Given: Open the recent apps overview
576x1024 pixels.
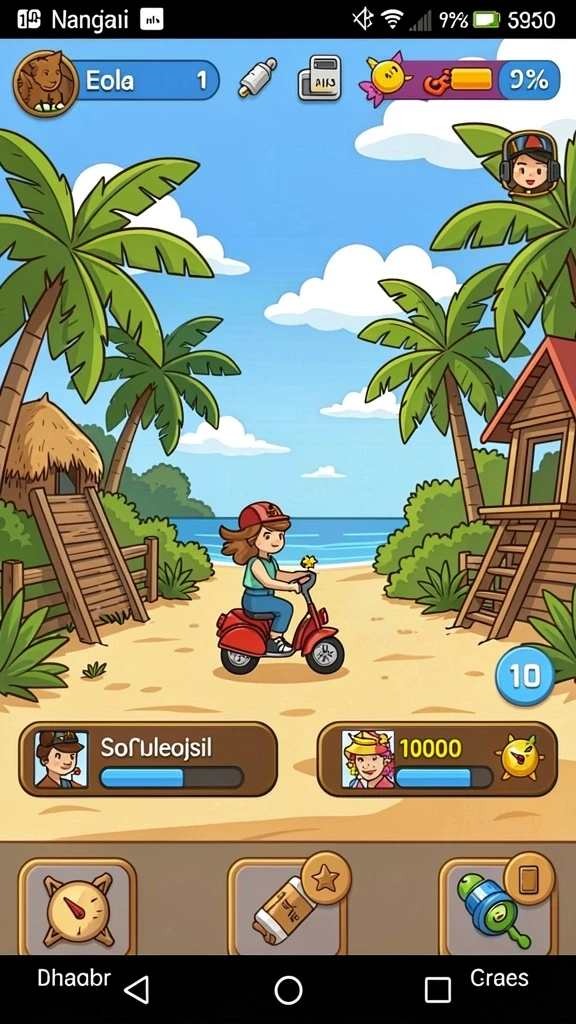Looking at the screenshot, I should coord(438,990).
